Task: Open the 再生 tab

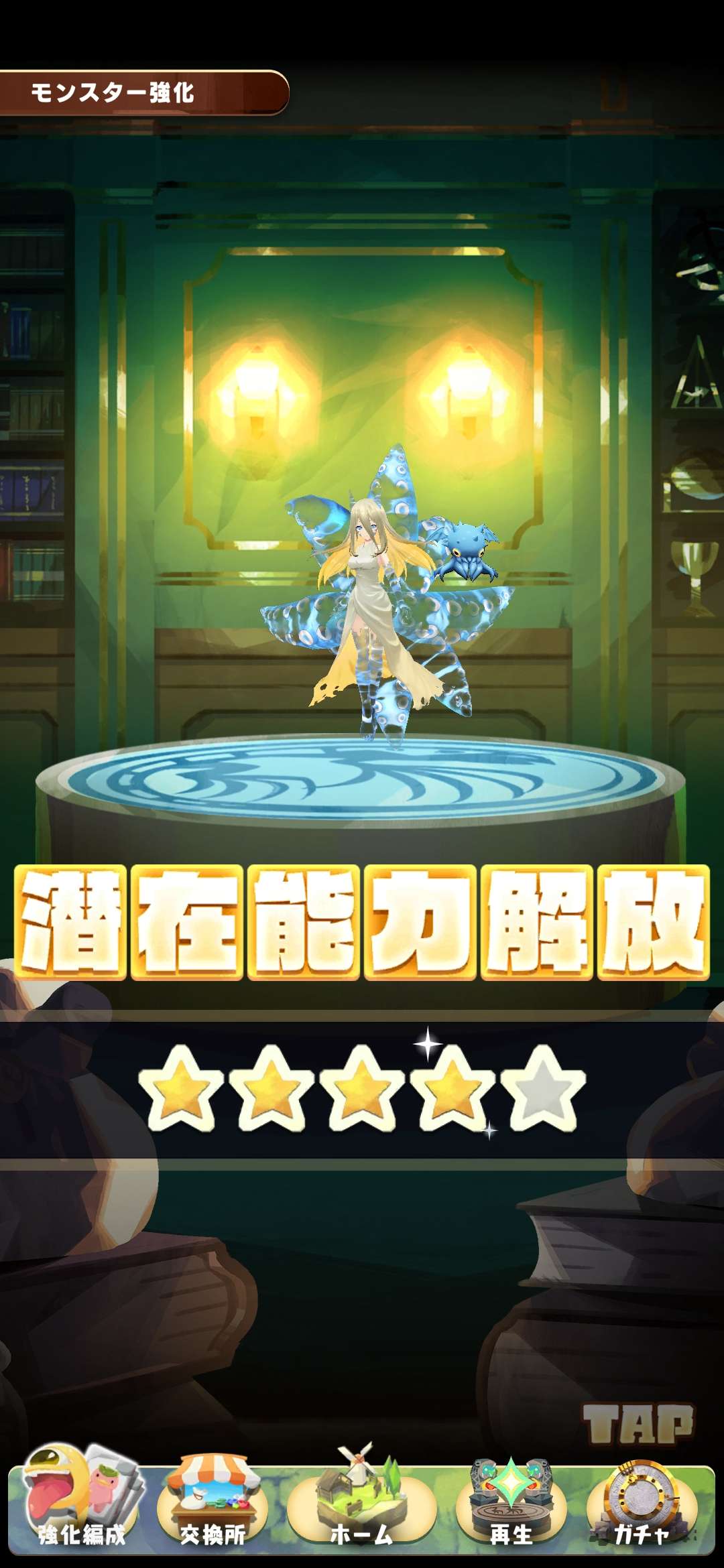Action: coord(511,1504)
